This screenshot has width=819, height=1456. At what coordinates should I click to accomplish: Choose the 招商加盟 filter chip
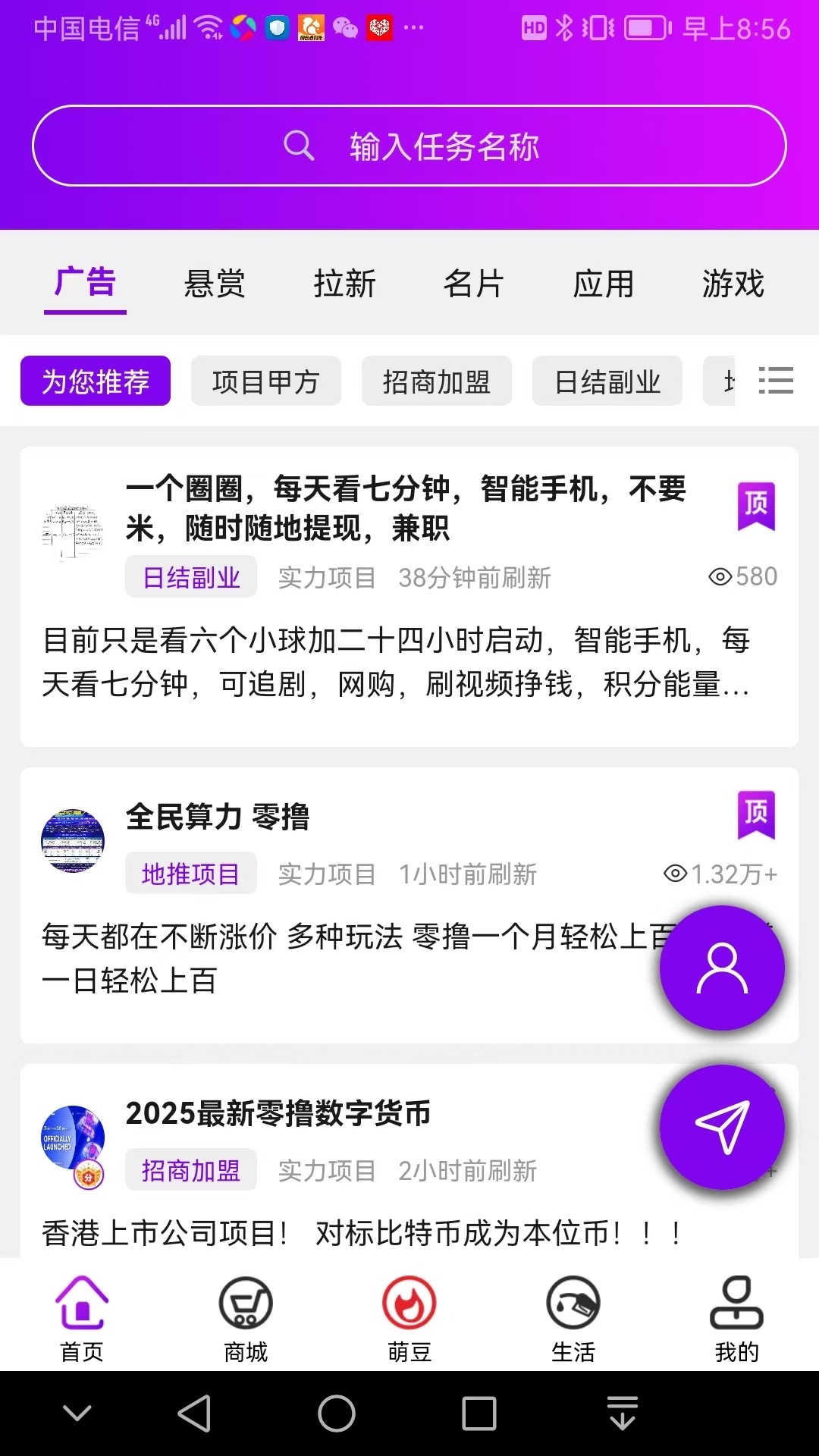pyautogui.click(x=437, y=381)
